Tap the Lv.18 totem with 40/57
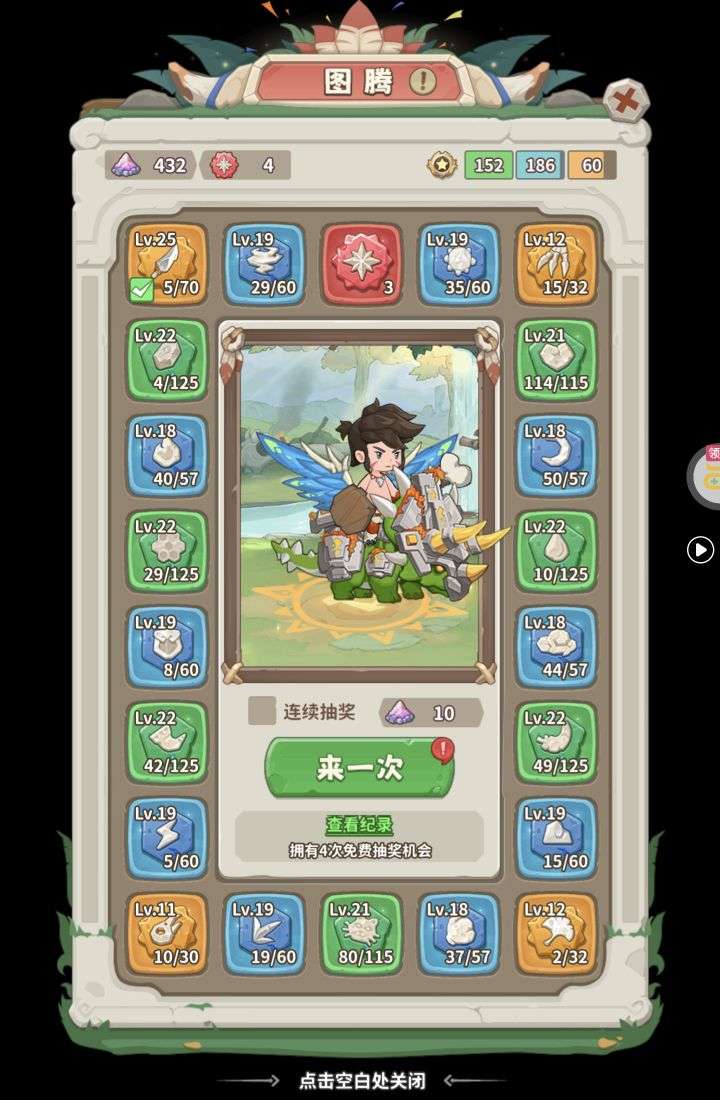The height and width of the screenshot is (1100, 720). click(167, 456)
